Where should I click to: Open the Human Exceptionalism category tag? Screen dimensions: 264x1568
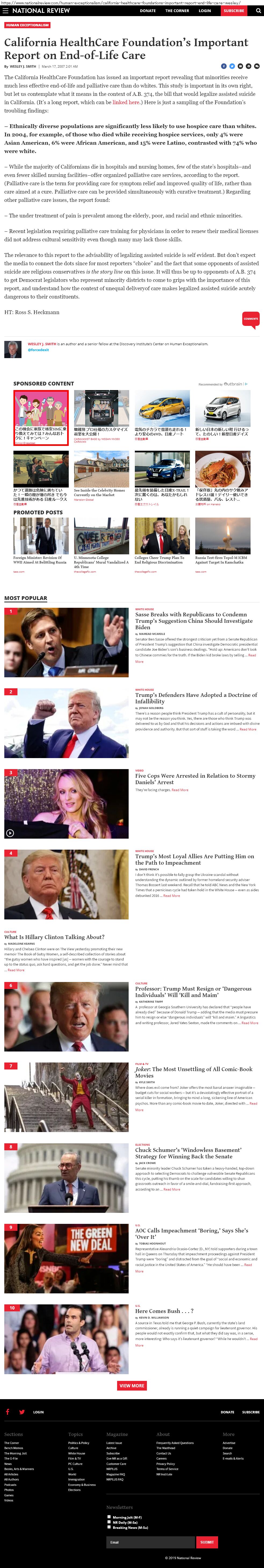[27, 25]
